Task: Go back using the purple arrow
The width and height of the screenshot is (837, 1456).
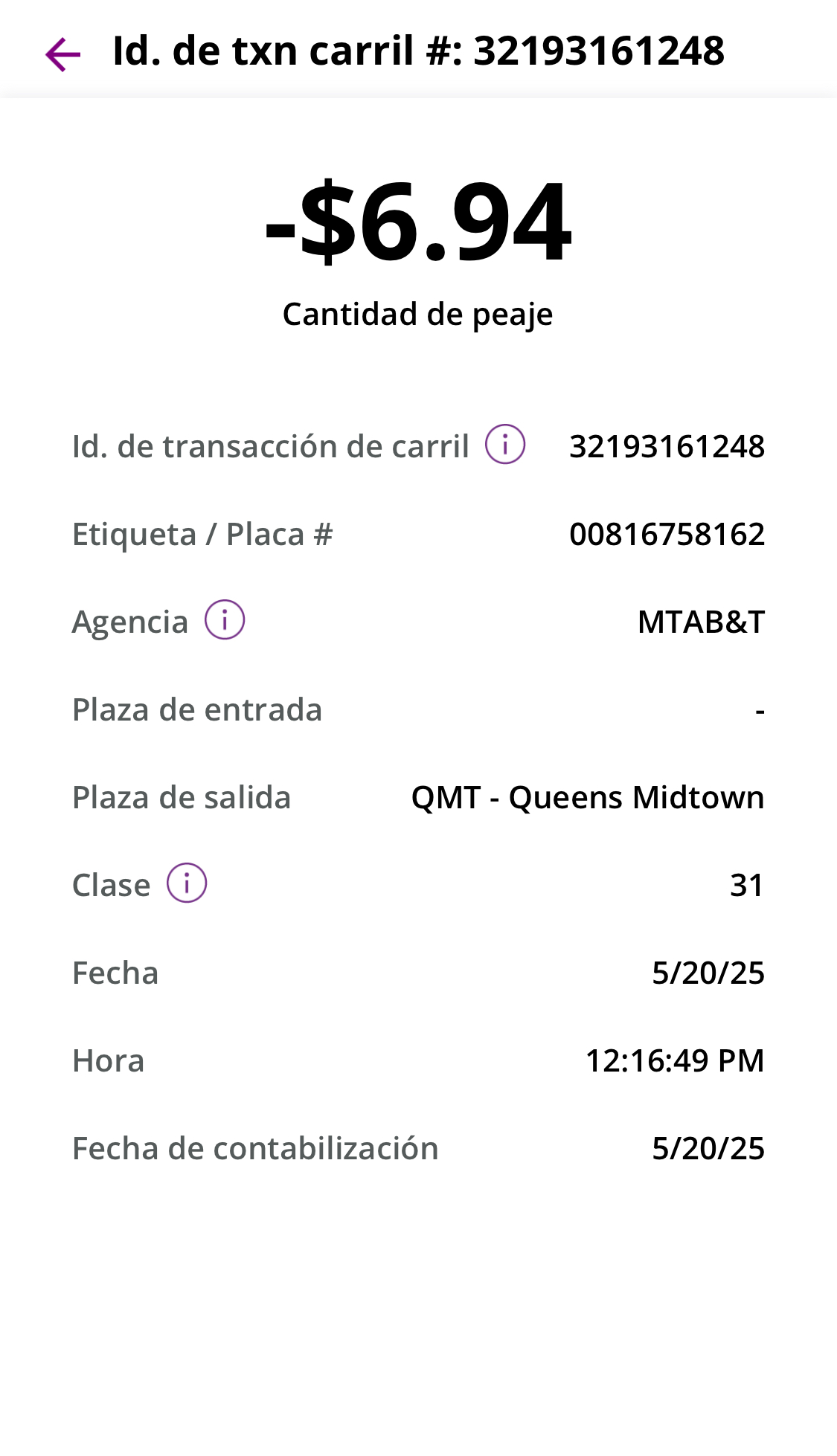Action: pyautogui.click(x=62, y=54)
